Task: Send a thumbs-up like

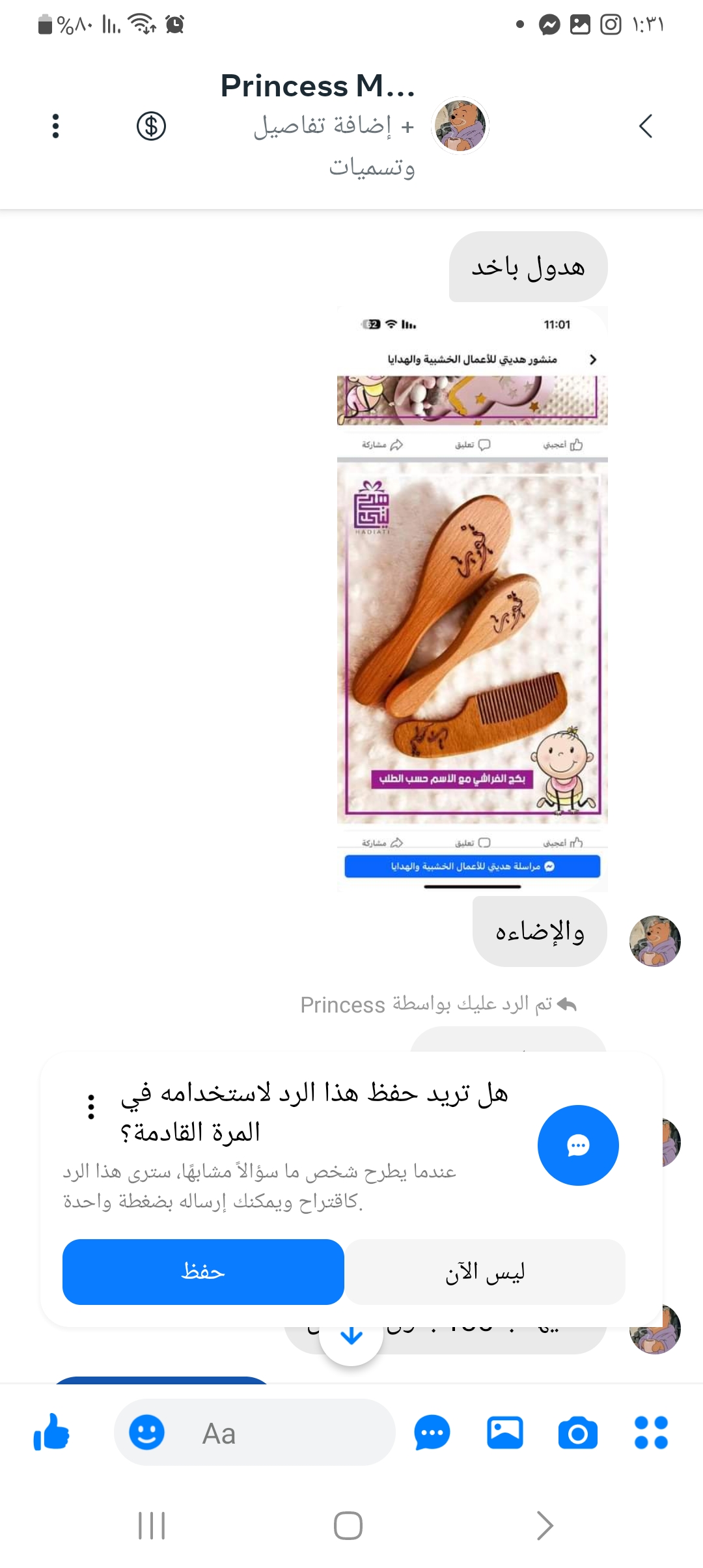Action: pos(51,1433)
